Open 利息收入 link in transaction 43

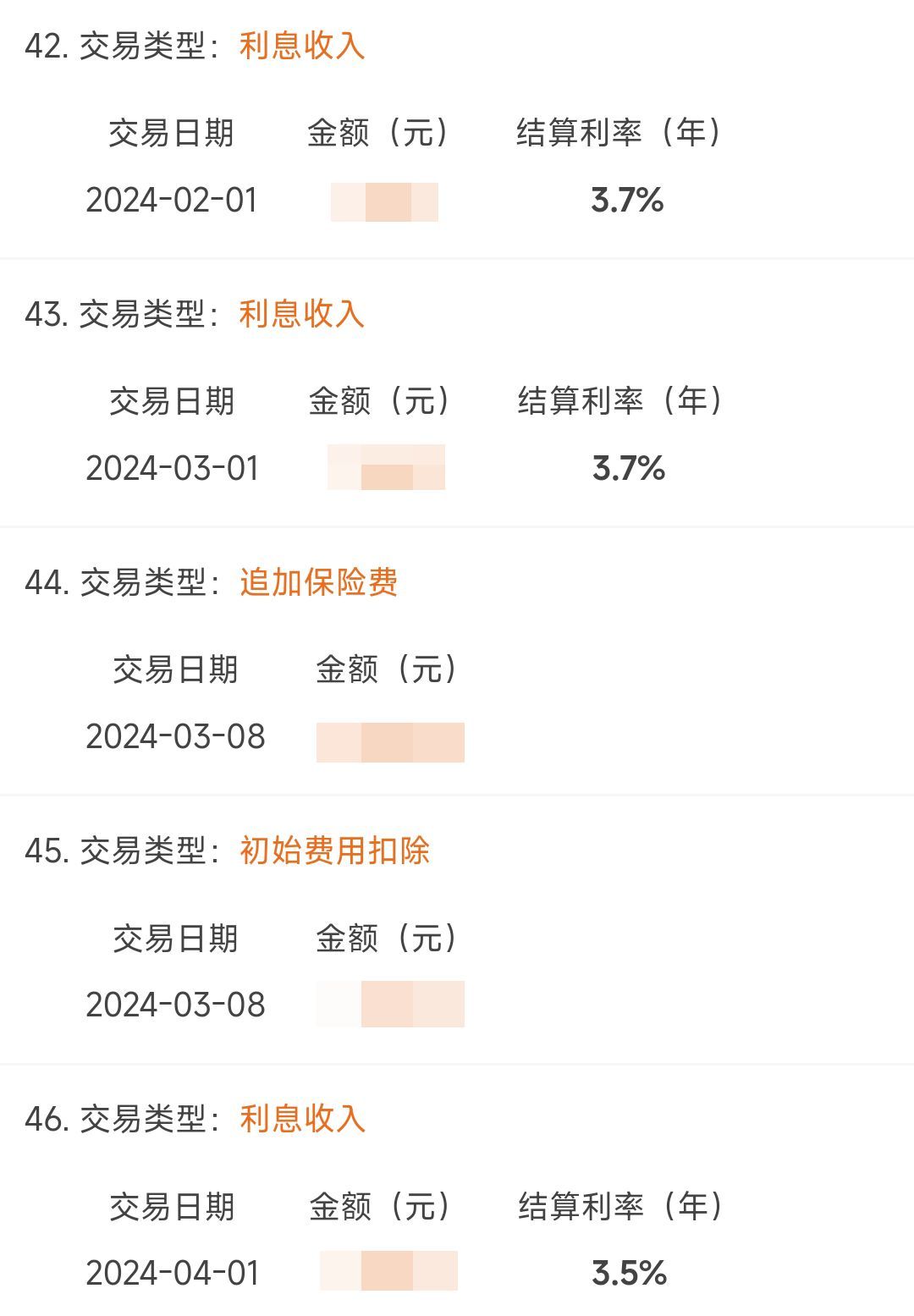(302, 315)
